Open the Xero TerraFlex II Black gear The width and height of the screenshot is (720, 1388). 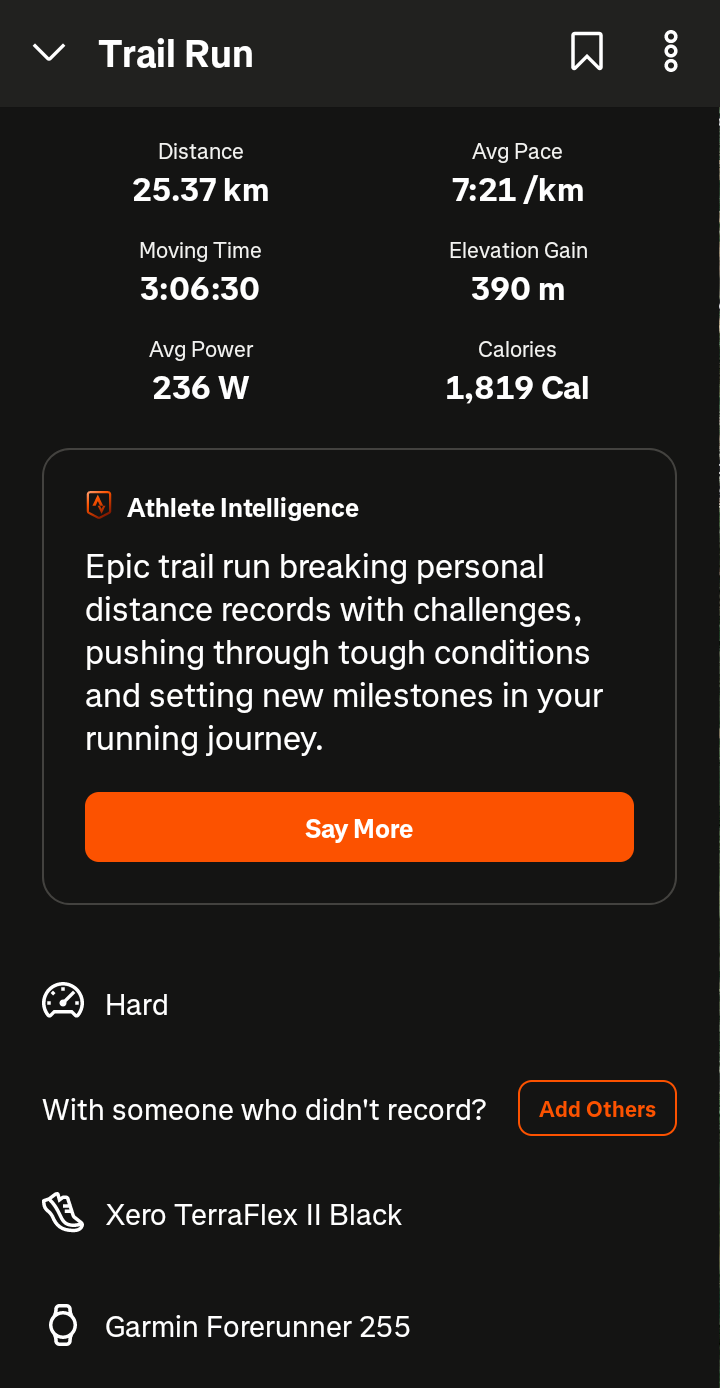[x=360, y=1215]
